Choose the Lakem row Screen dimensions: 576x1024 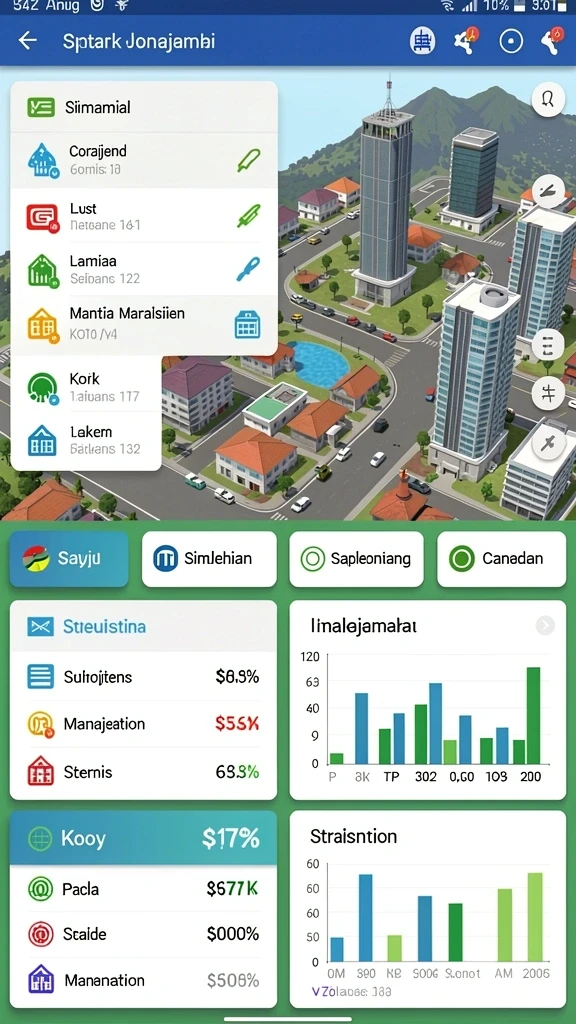pyautogui.click(x=86, y=440)
